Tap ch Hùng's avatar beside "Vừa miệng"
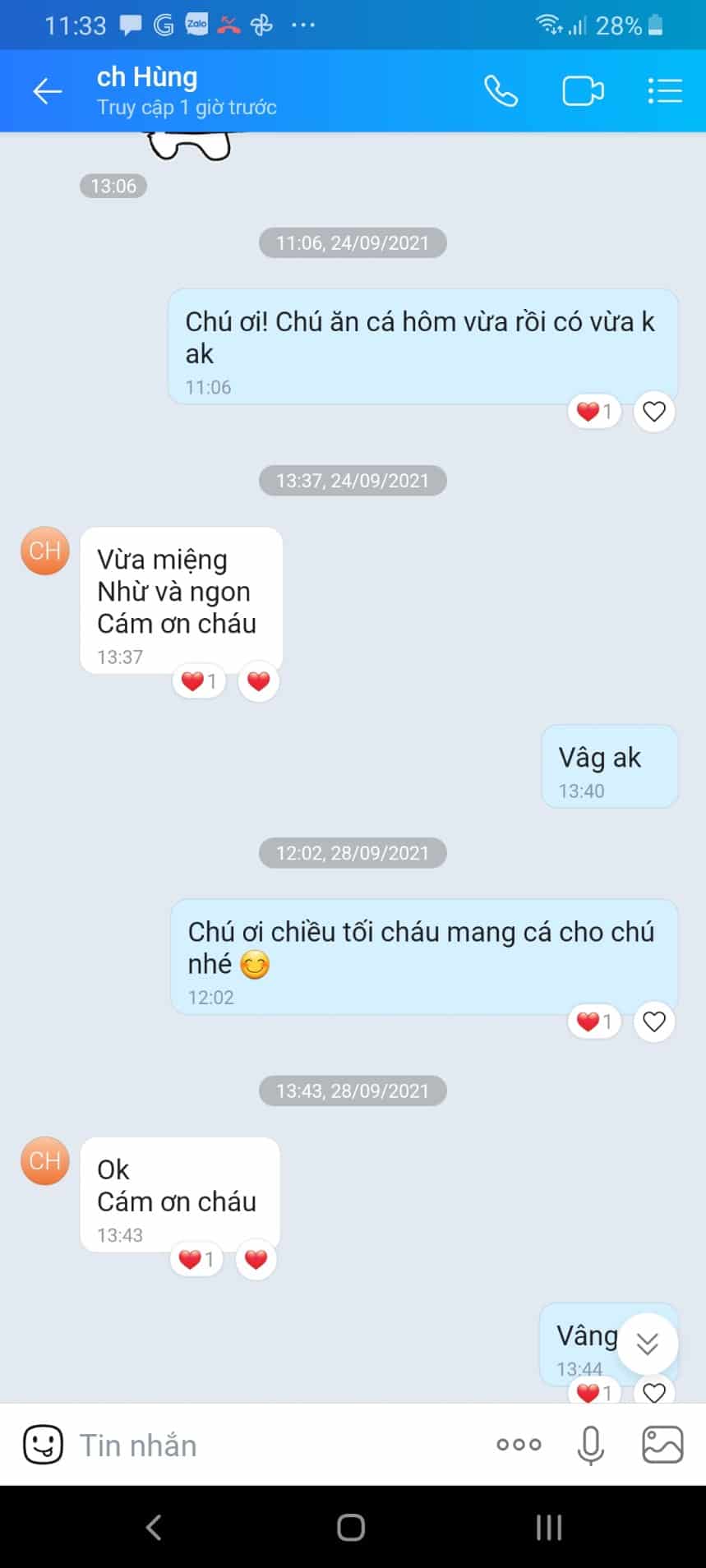The image size is (706, 1568). click(45, 551)
